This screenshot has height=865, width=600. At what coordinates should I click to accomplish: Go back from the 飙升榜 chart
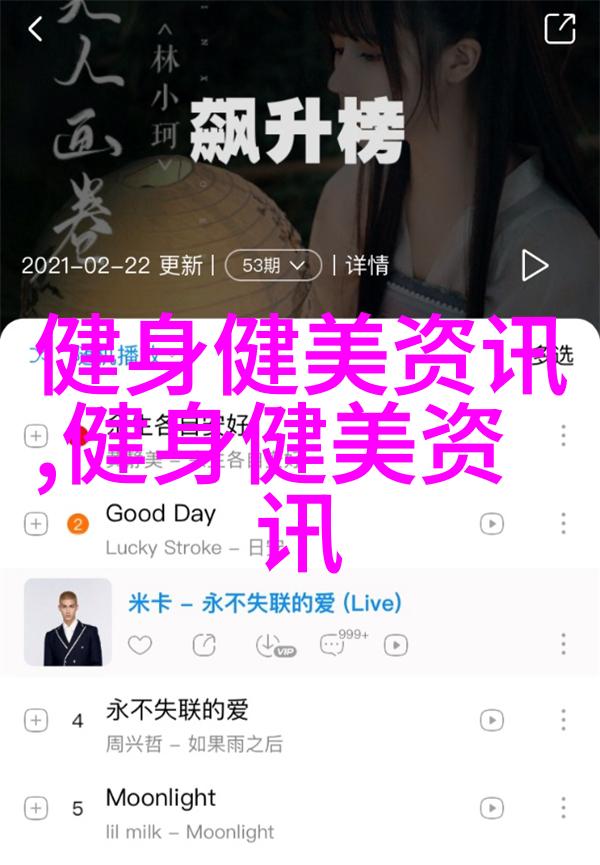coord(36,29)
